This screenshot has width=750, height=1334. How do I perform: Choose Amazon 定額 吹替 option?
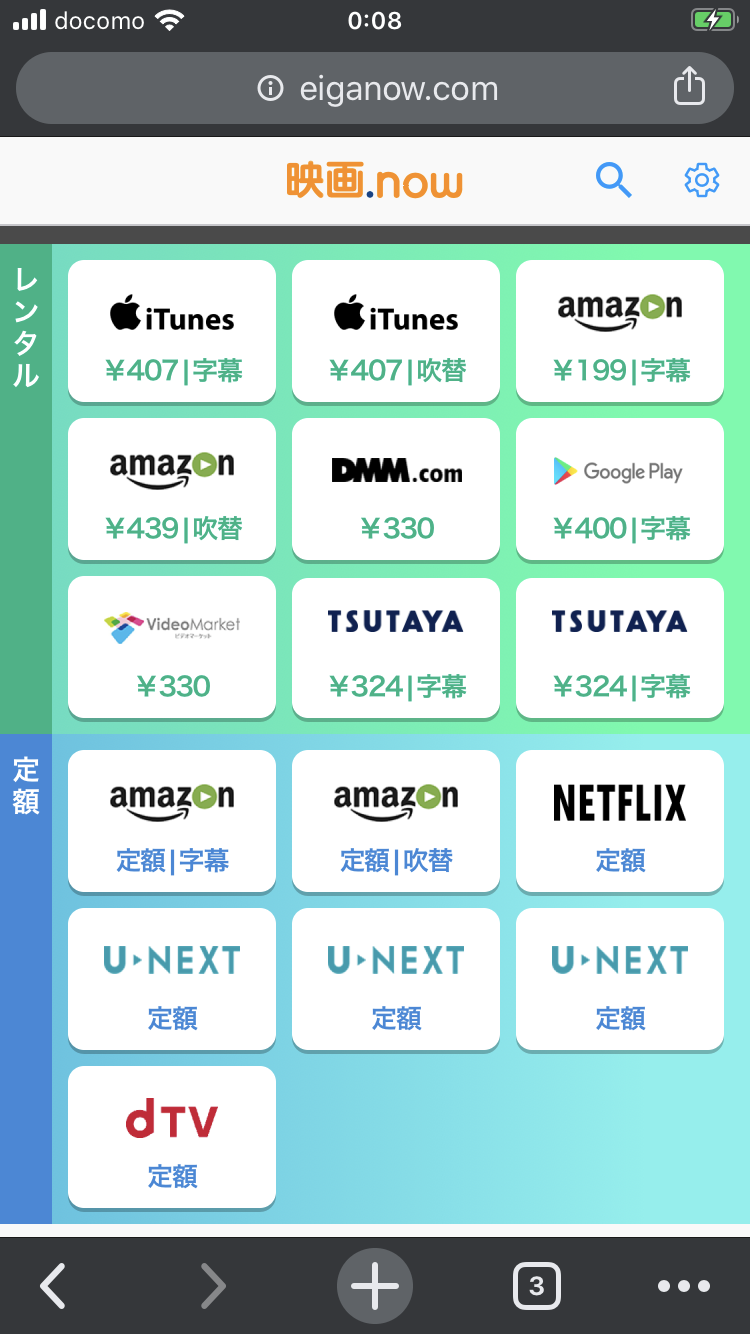(396, 821)
